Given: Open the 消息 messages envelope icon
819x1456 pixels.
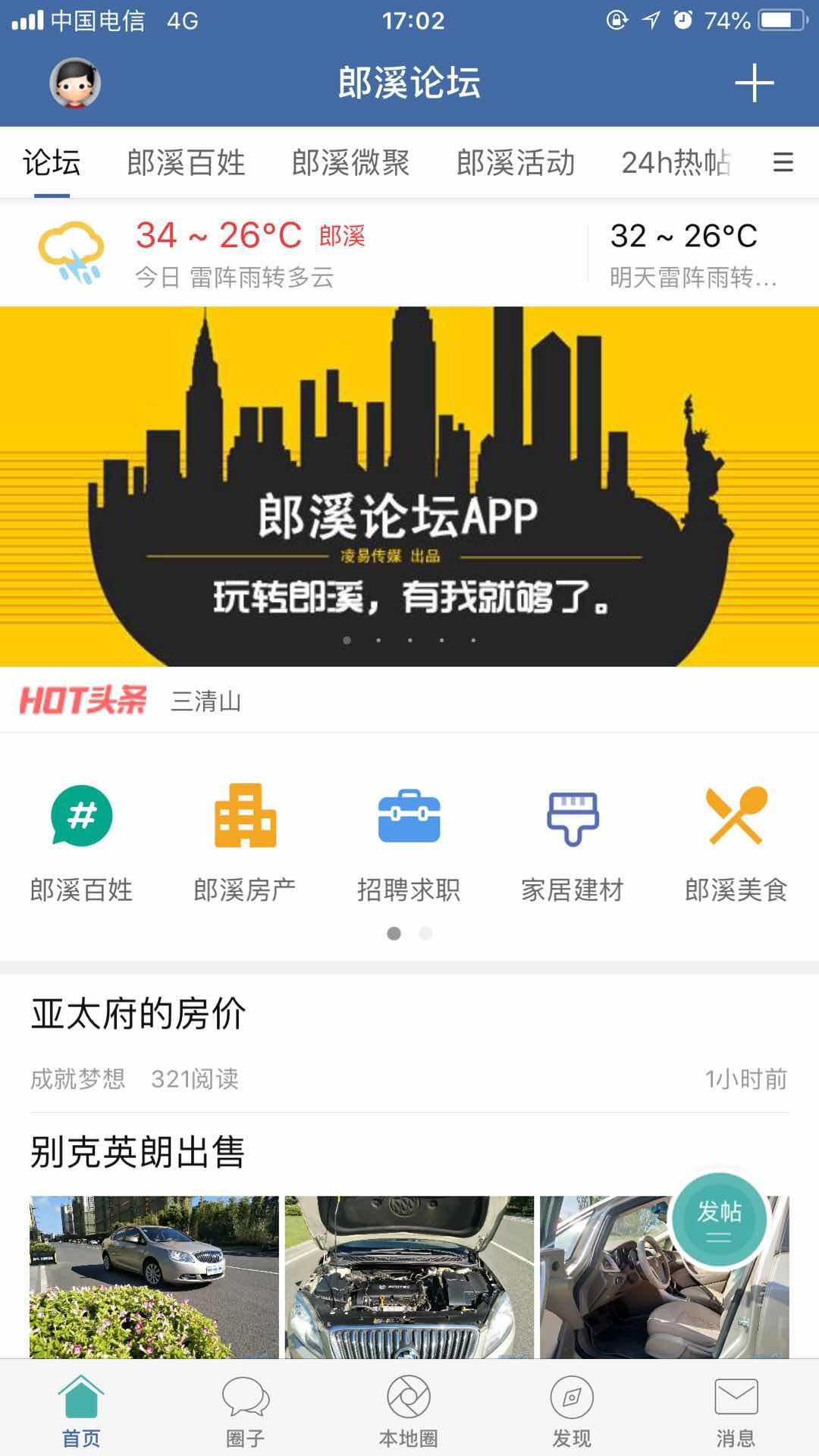Looking at the screenshot, I should tap(736, 1407).
